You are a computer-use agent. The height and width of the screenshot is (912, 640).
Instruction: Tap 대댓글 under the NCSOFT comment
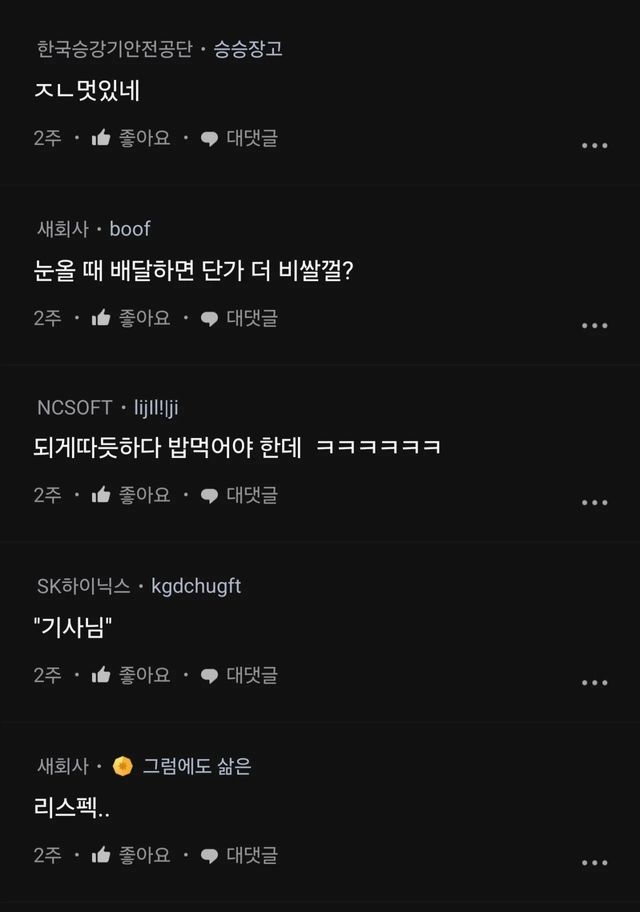239,495
